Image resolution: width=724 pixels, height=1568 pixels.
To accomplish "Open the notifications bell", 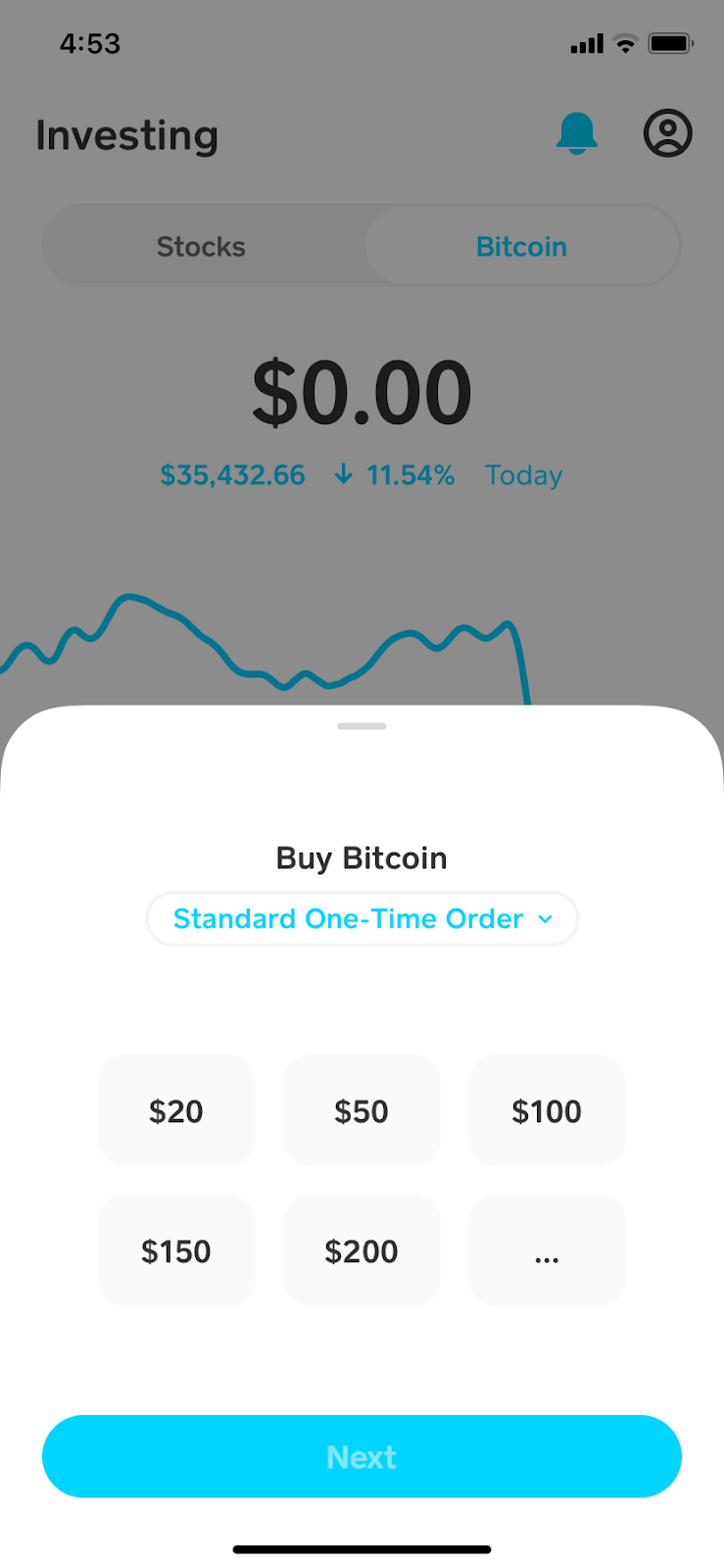I will [x=577, y=133].
